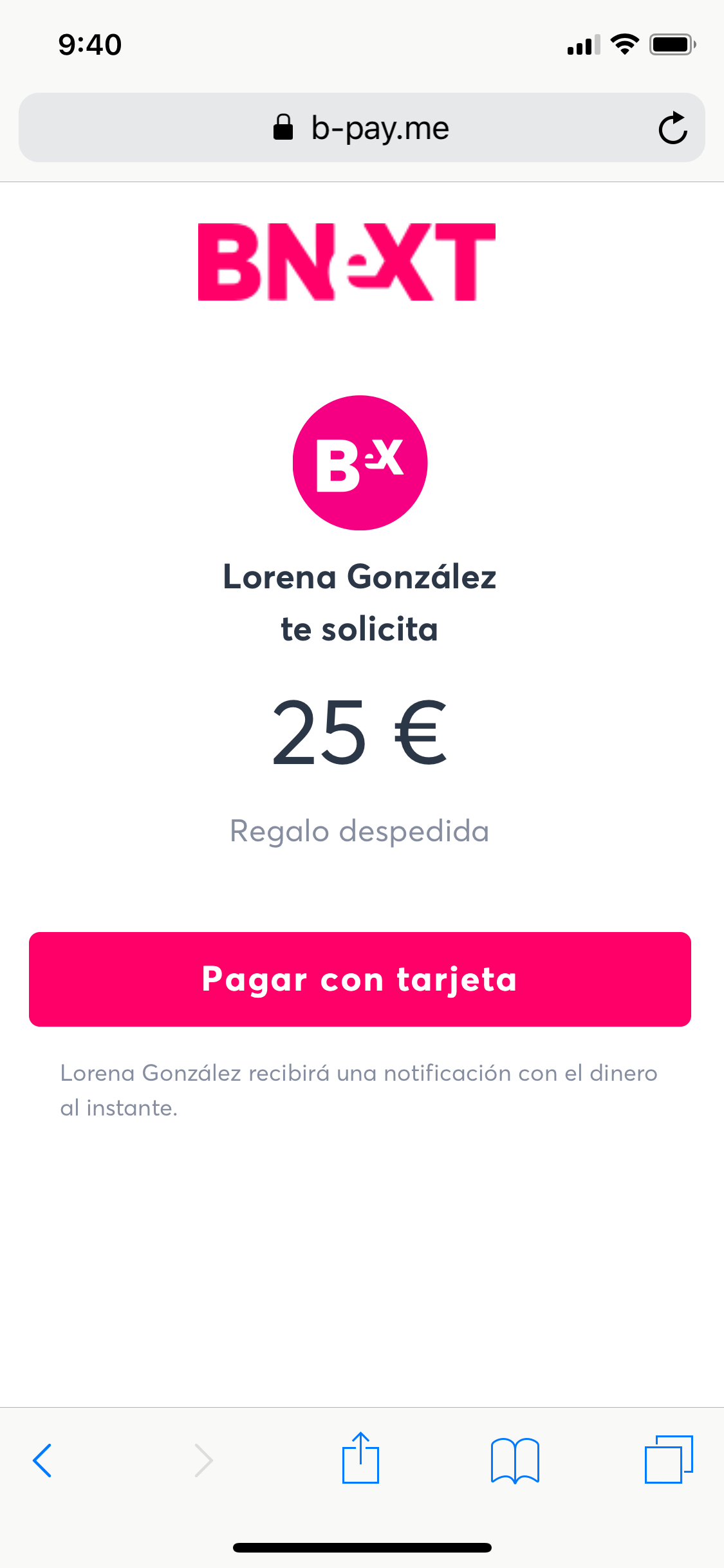
Task: Tap the 9:40 clock in the status bar
Action: point(89,43)
